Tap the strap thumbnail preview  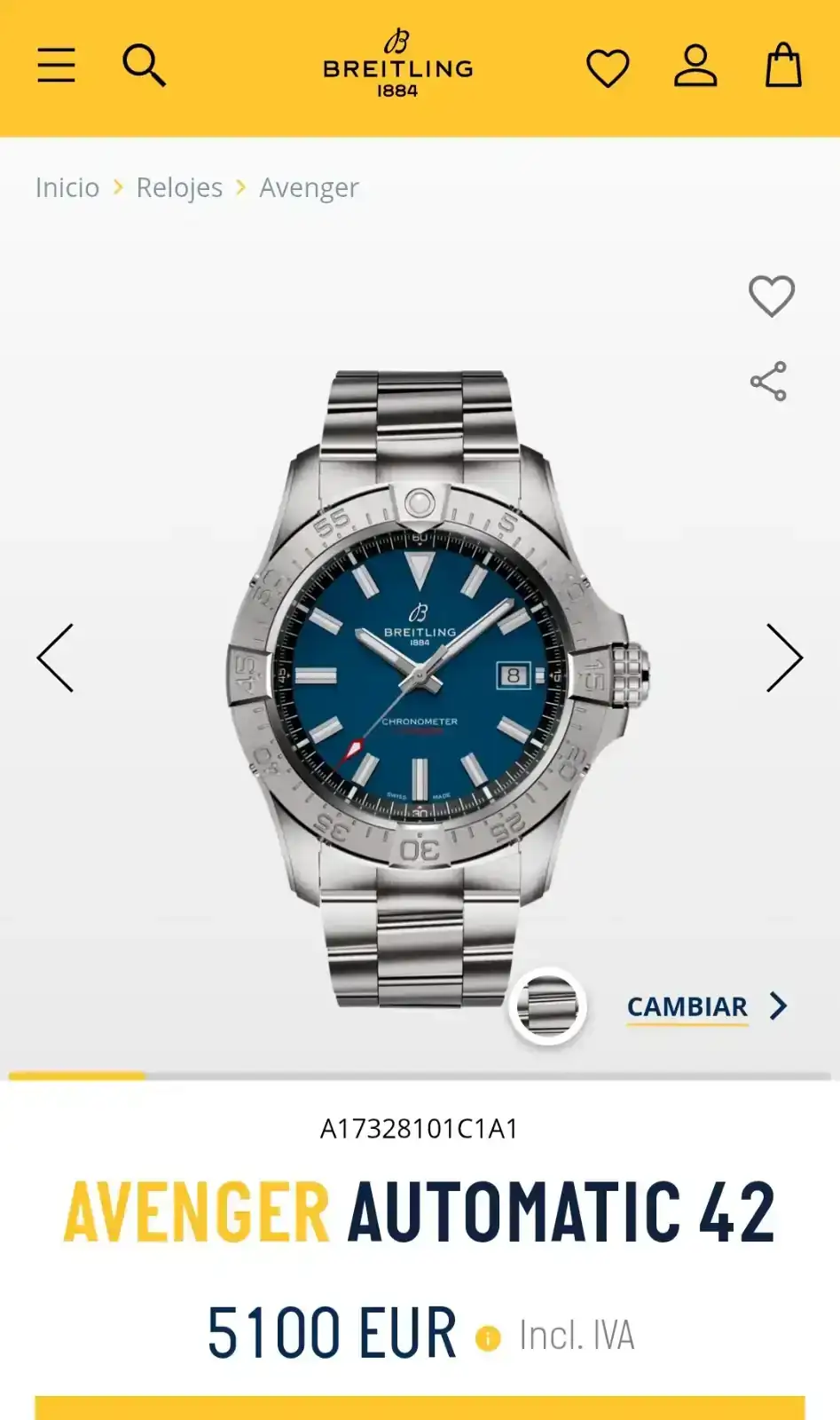pos(547,1006)
